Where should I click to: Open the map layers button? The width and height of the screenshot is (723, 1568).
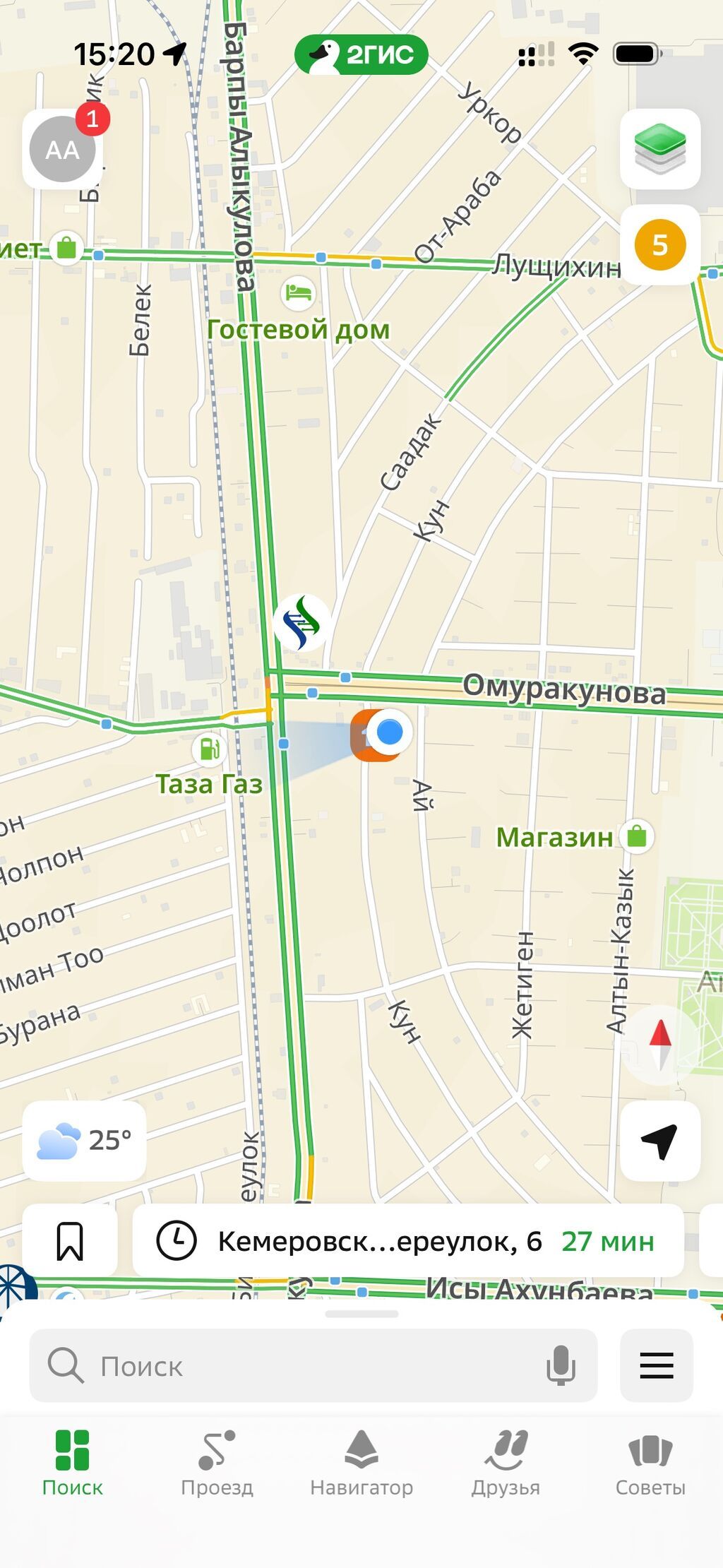tap(660, 149)
